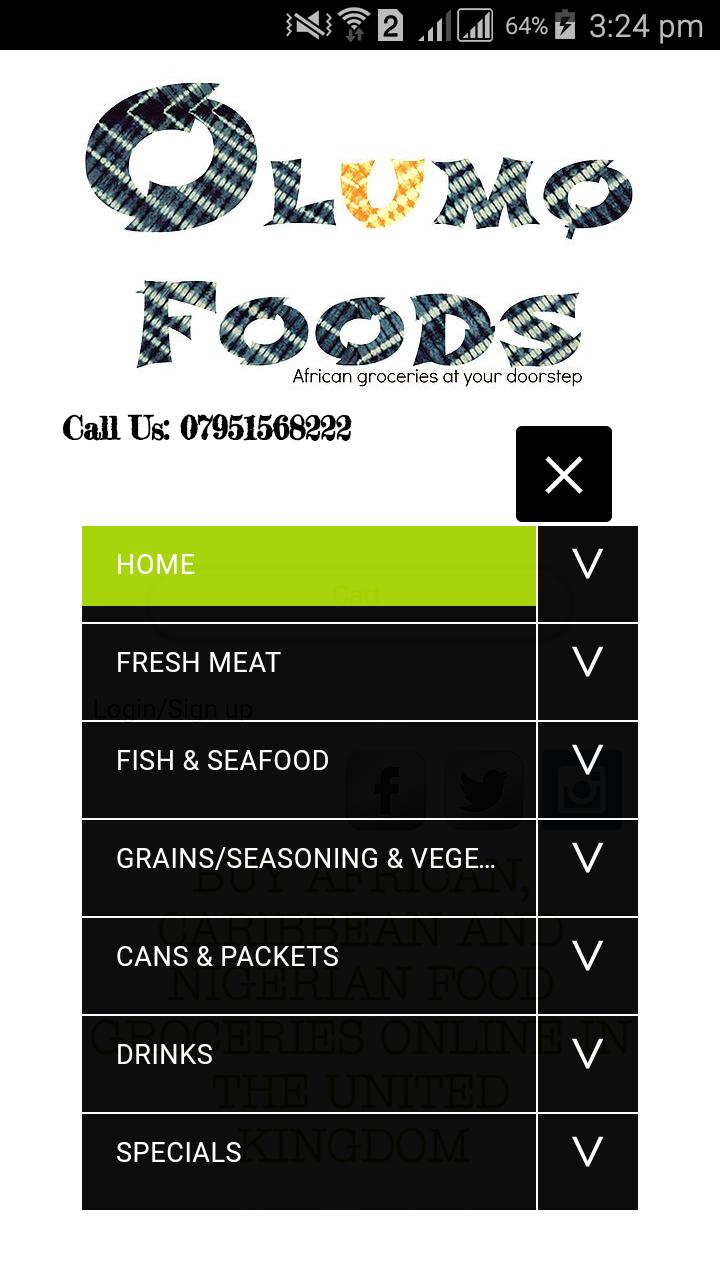Expand the Fresh Meat submenu arrow
Screen dimensions: 720x1280
point(588,663)
